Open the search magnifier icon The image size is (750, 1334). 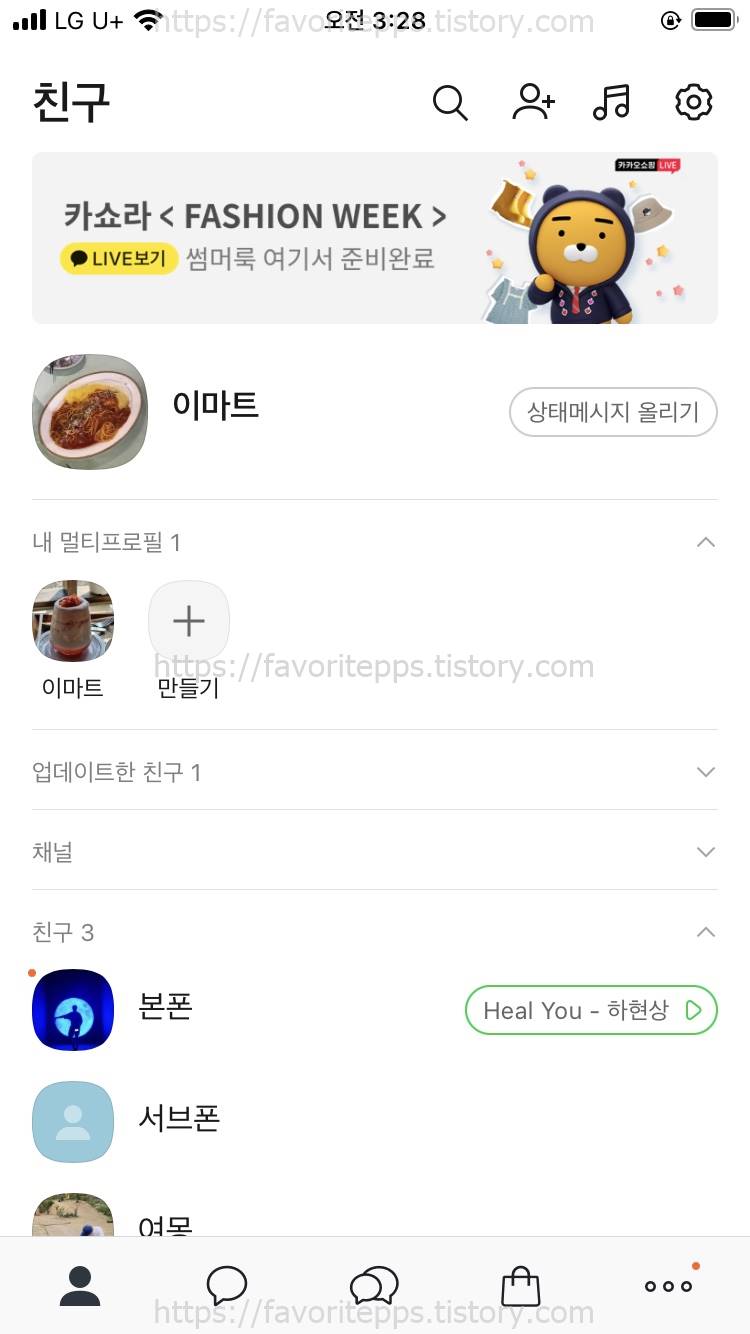click(x=450, y=102)
